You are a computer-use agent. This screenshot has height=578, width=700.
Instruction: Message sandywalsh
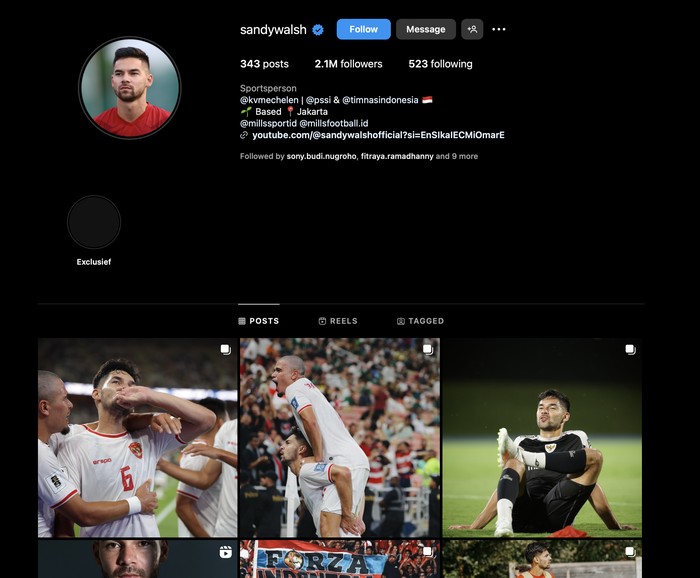(425, 29)
